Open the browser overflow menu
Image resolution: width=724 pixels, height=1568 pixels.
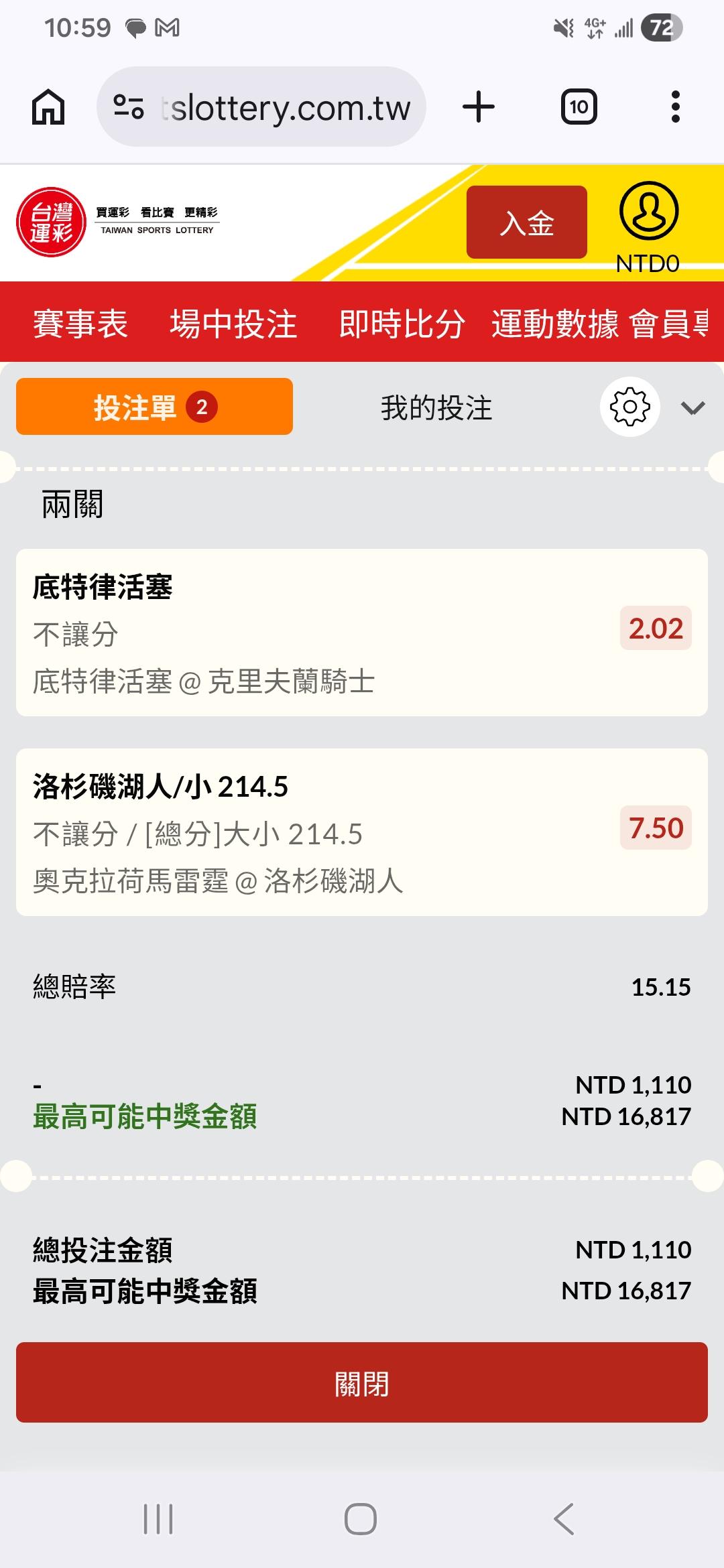click(x=675, y=107)
